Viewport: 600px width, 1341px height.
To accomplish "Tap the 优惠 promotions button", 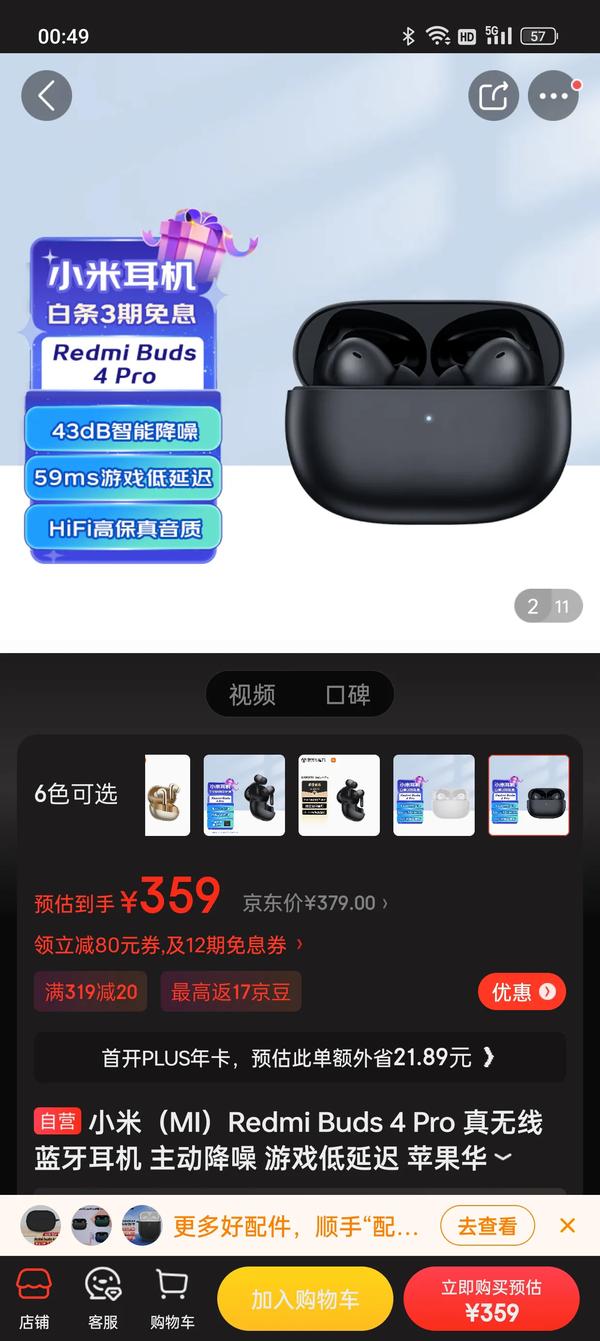I will 522,992.
